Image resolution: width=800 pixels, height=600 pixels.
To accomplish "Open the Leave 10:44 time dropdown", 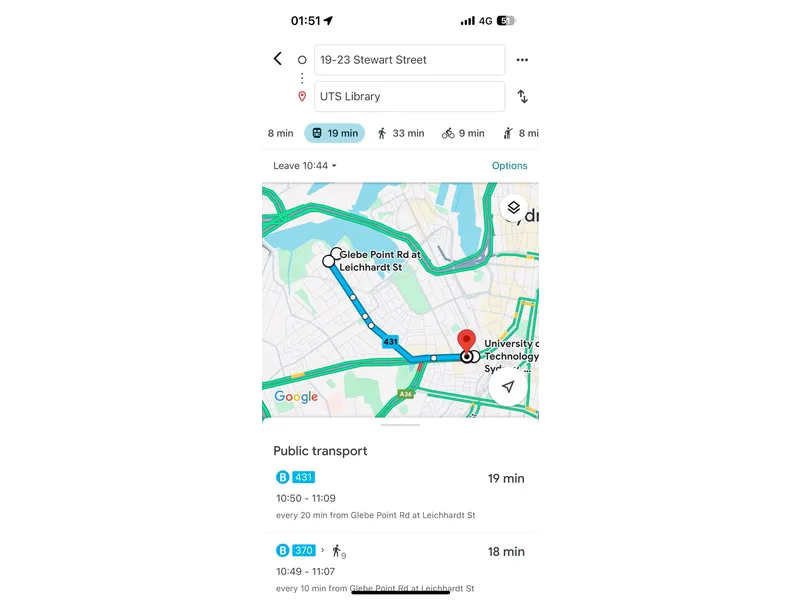I will [x=305, y=166].
